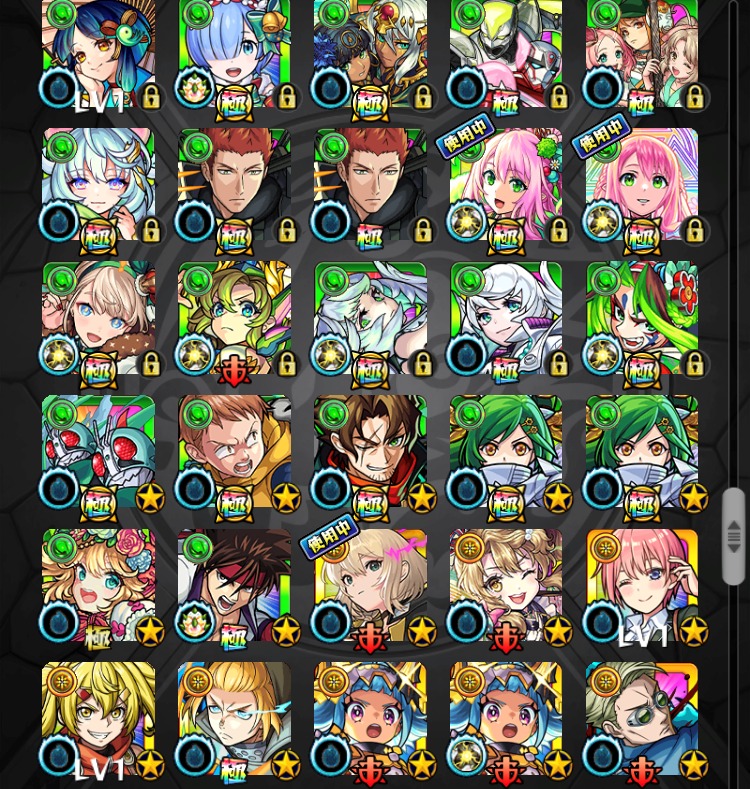Select the blonde girl with flower crown
This screenshot has width=750, height=789.
coord(98,585)
